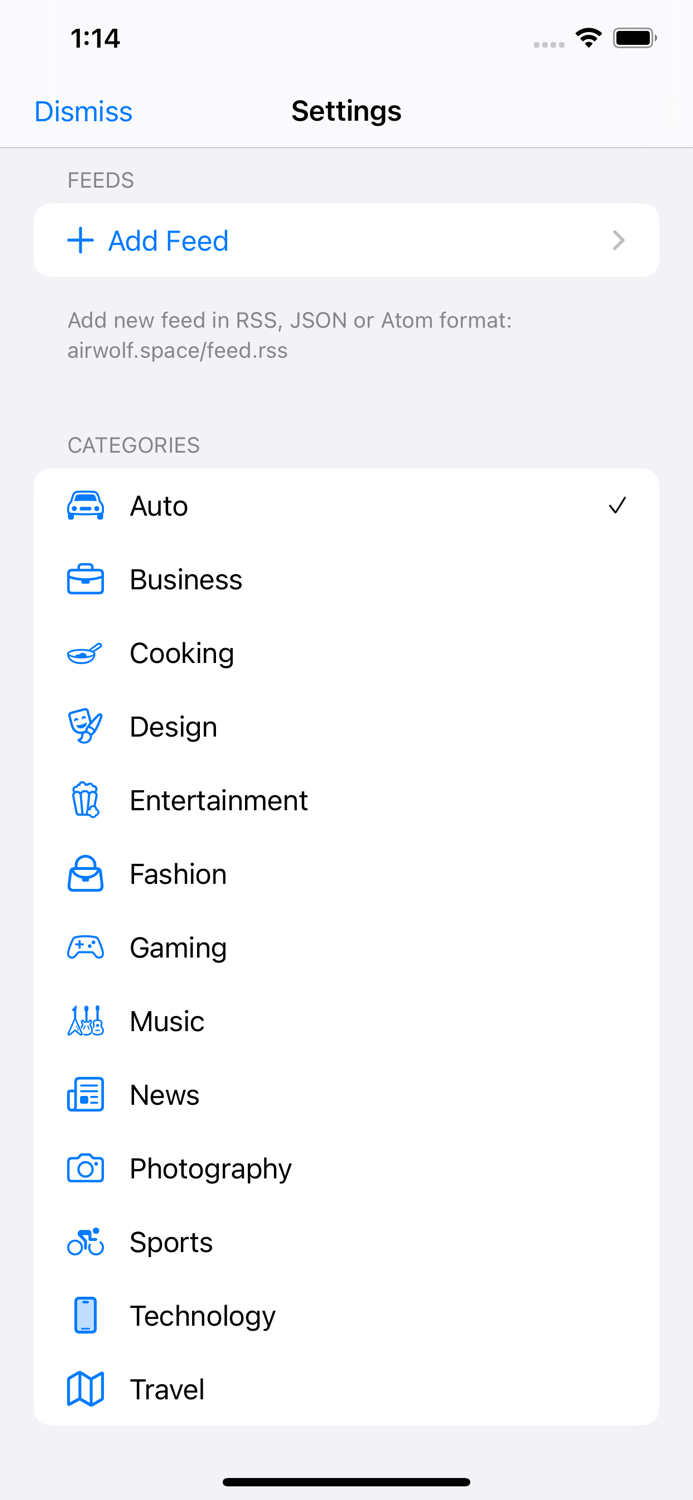Select the Travel category
Screen dimensions: 693x1500
click(346, 1389)
